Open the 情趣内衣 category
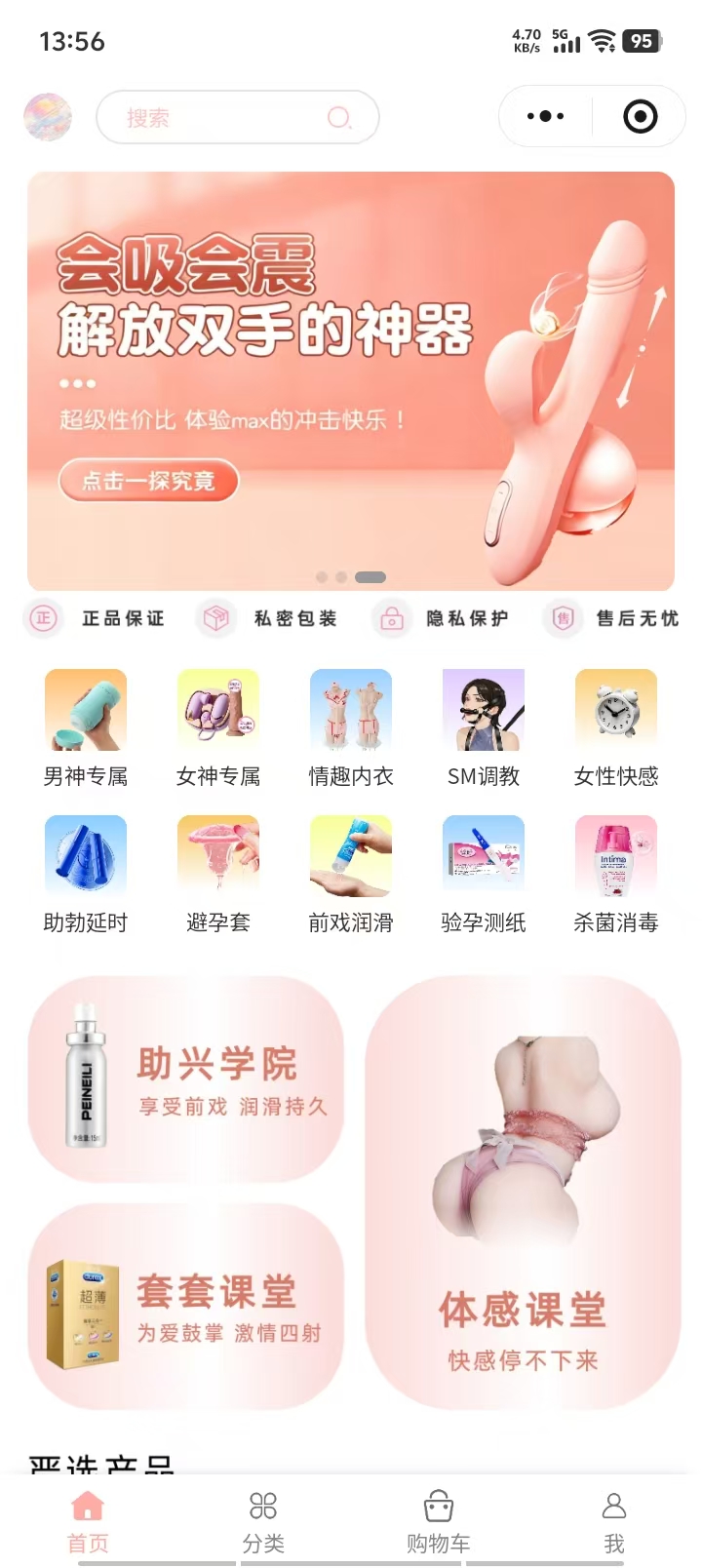 click(x=351, y=727)
